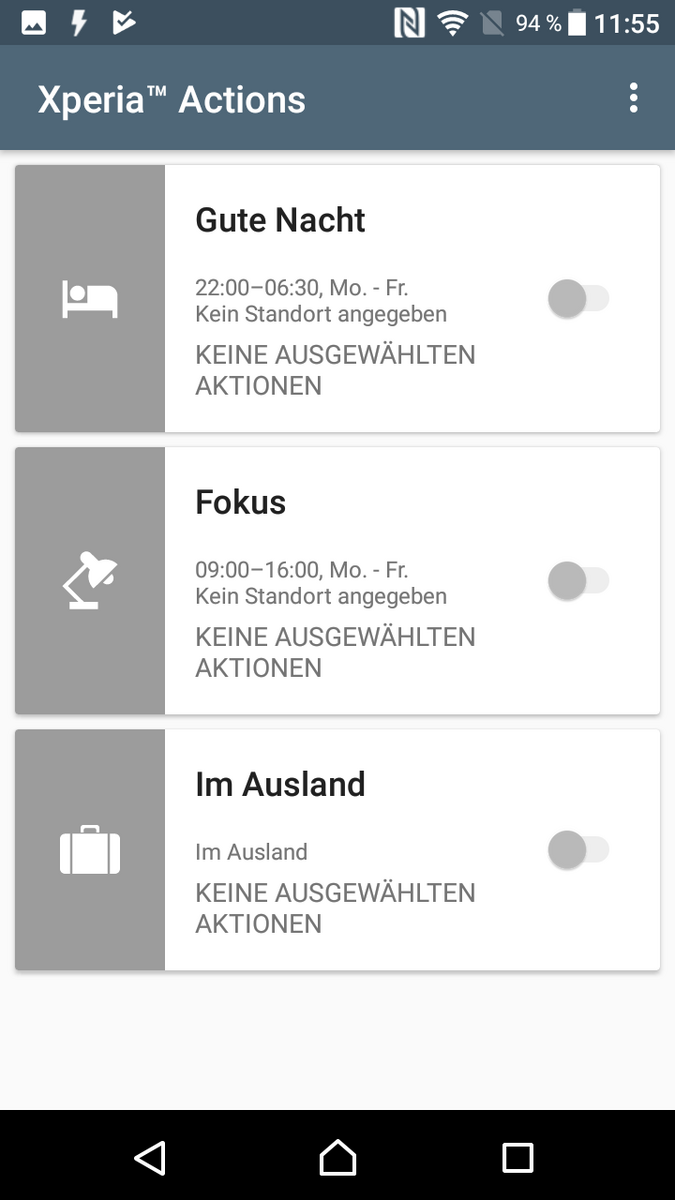Toggle the Im Ausland switch on
Screen dimensions: 675x1200
coord(578,850)
